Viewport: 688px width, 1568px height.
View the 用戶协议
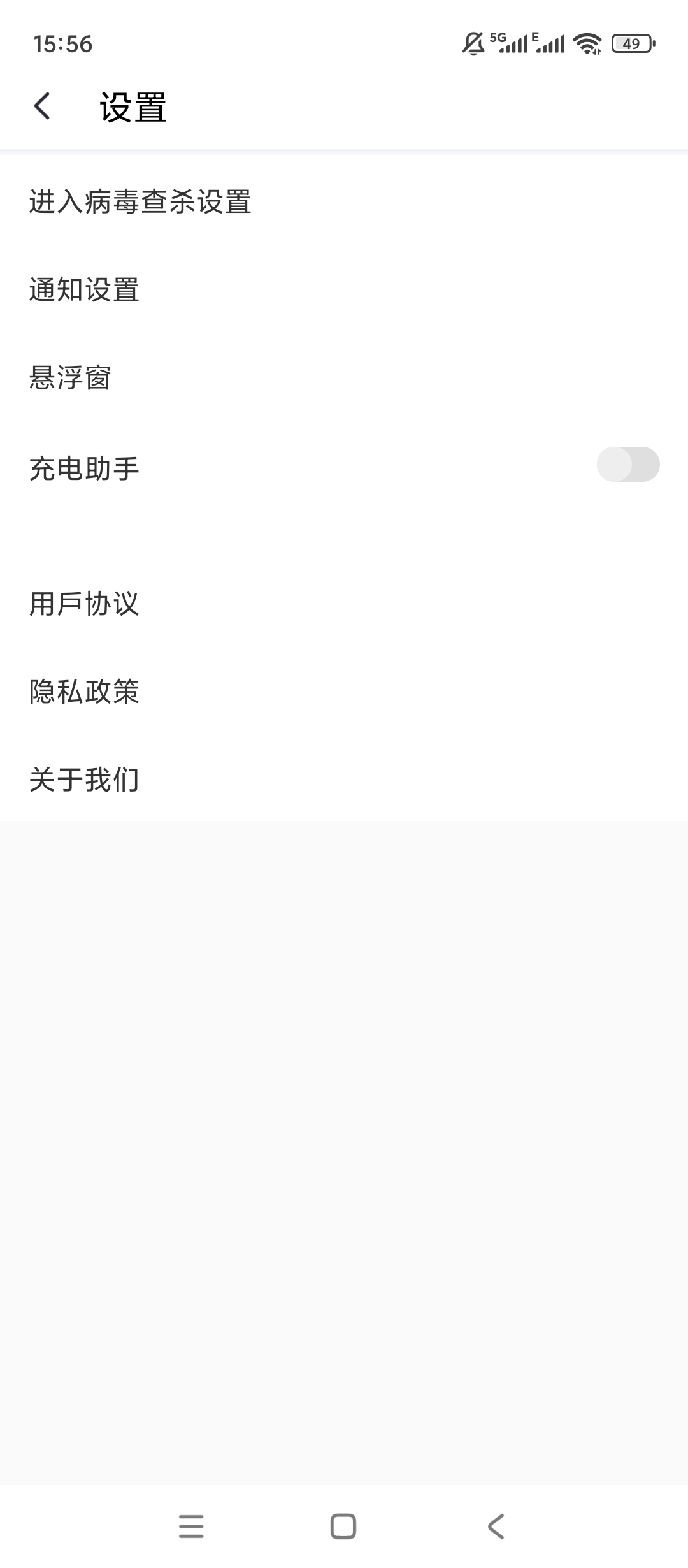point(84,604)
